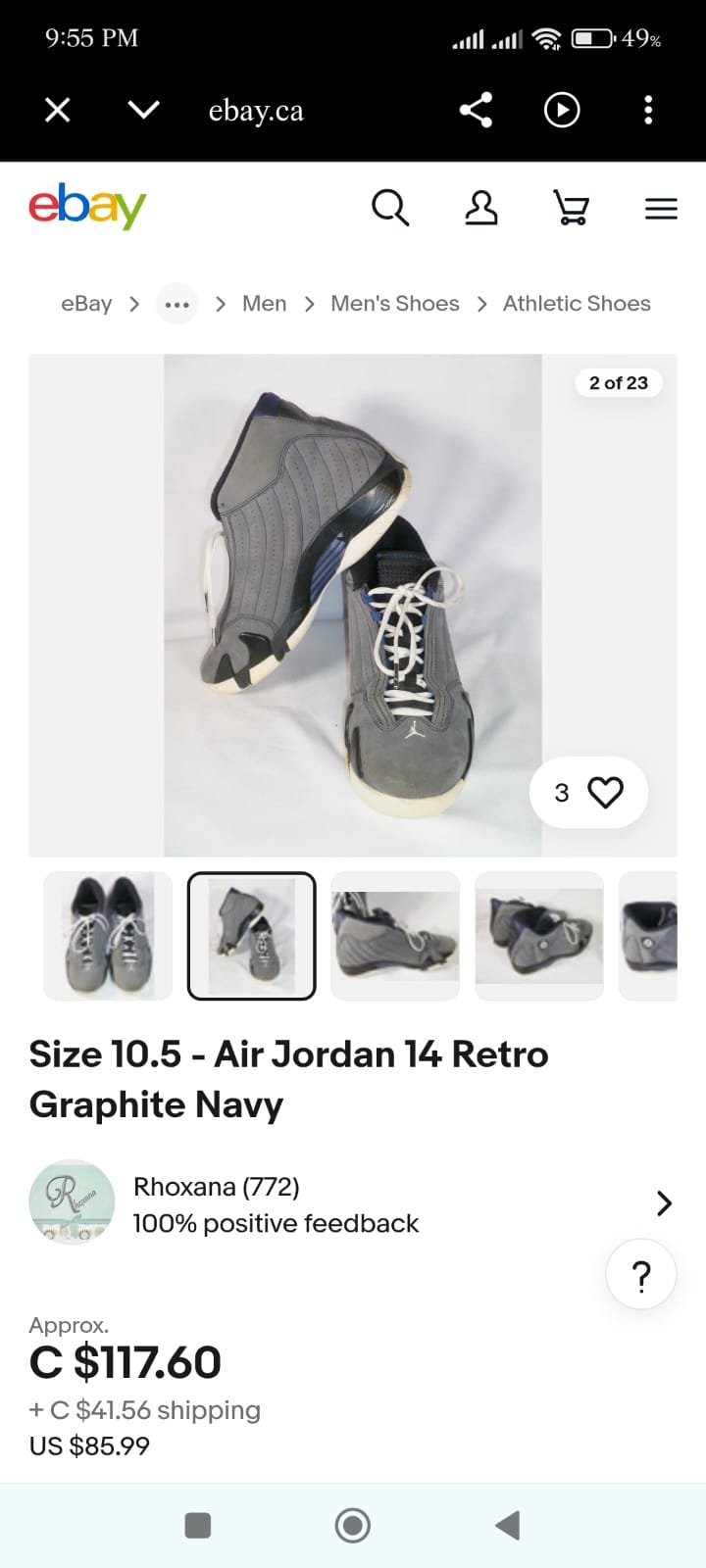
Task: Search eBay with the magnifier icon
Action: click(389, 208)
